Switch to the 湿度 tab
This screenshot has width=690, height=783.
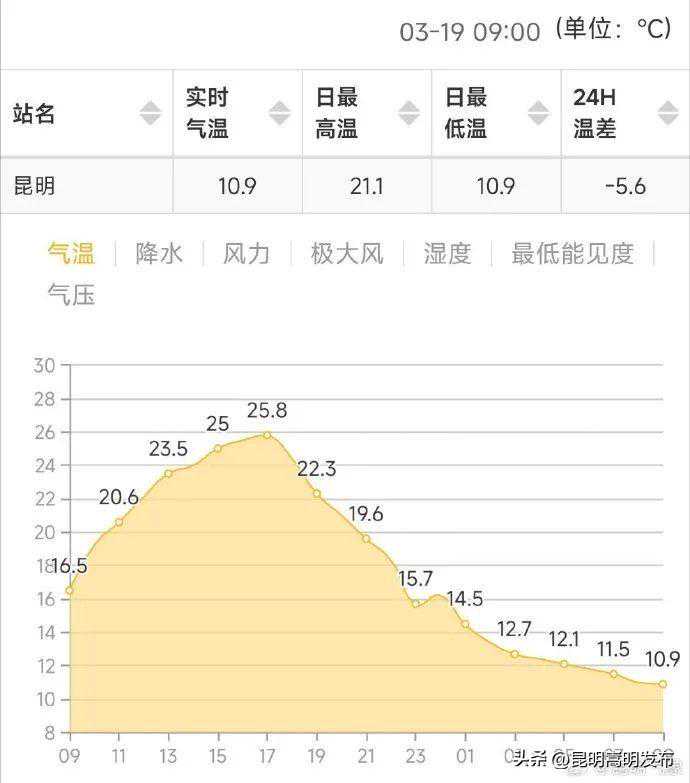(x=447, y=254)
